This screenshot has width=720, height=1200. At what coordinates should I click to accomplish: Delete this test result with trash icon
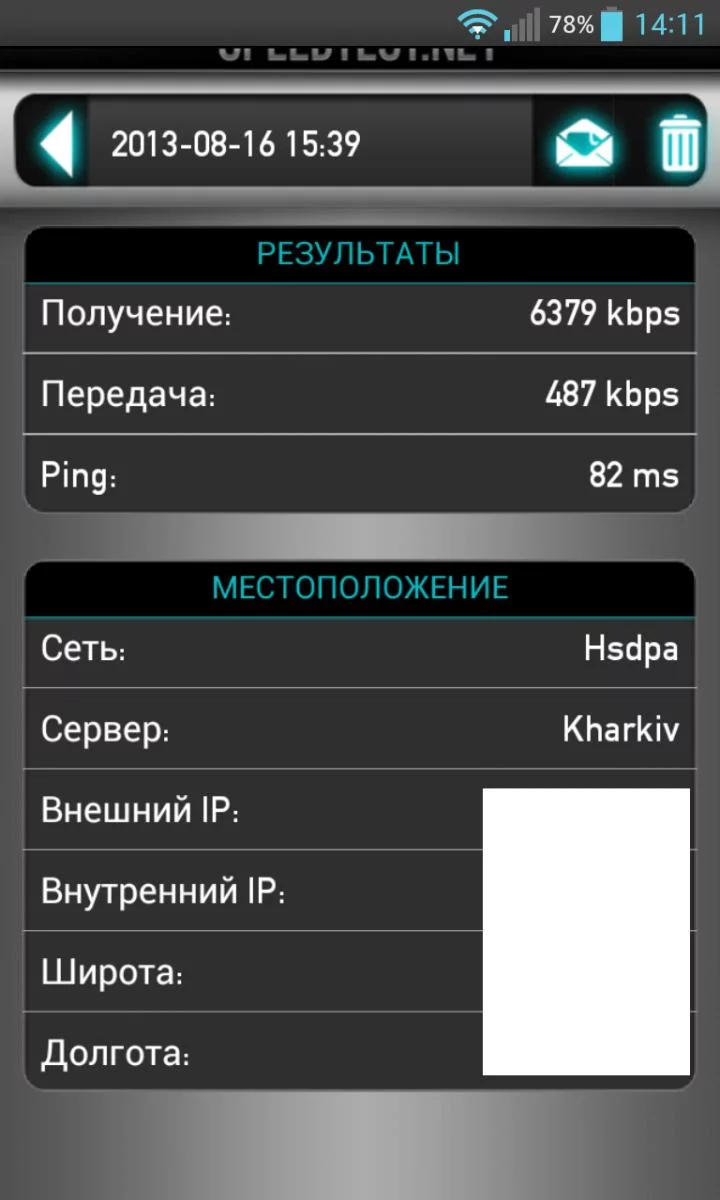point(680,145)
